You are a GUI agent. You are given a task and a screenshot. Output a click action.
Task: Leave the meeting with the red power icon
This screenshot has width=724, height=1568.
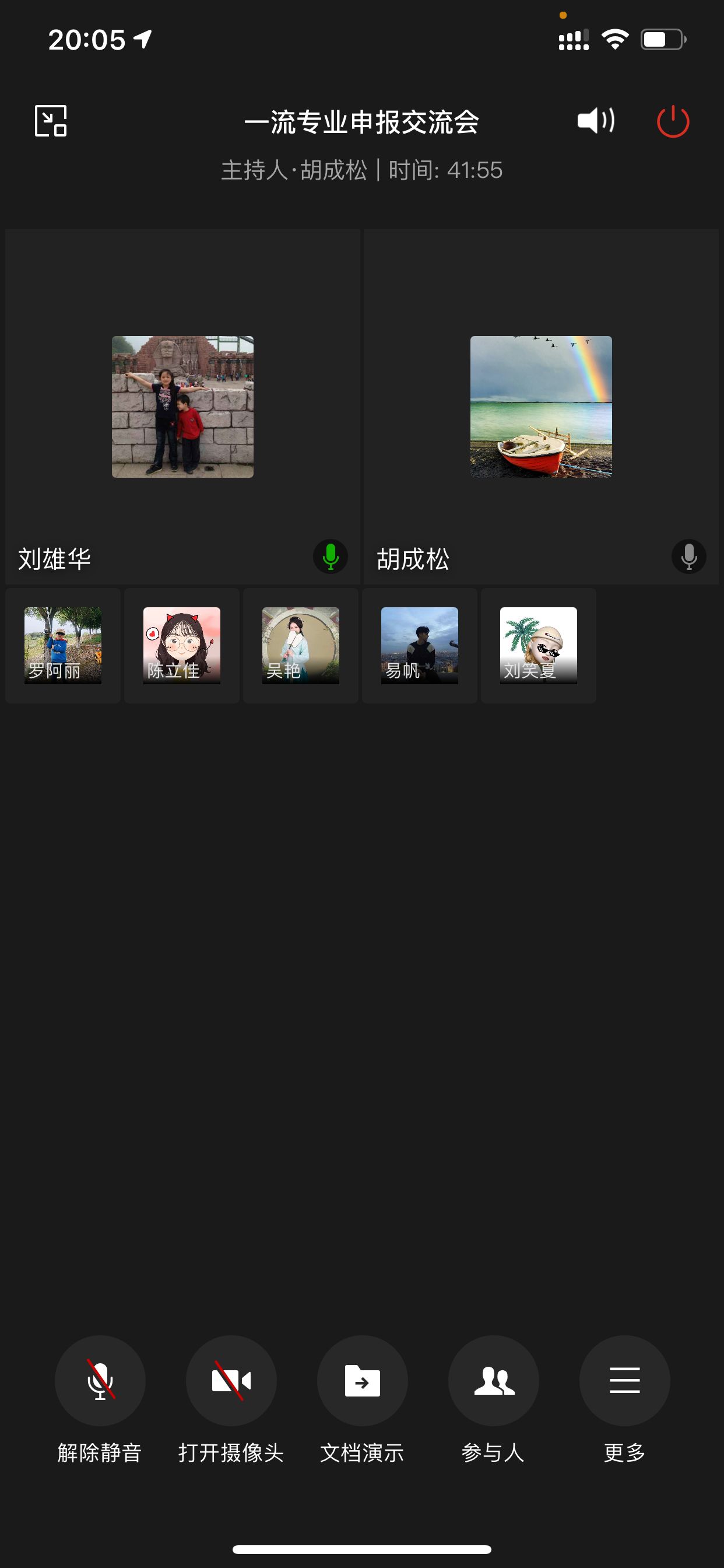[x=673, y=122]
